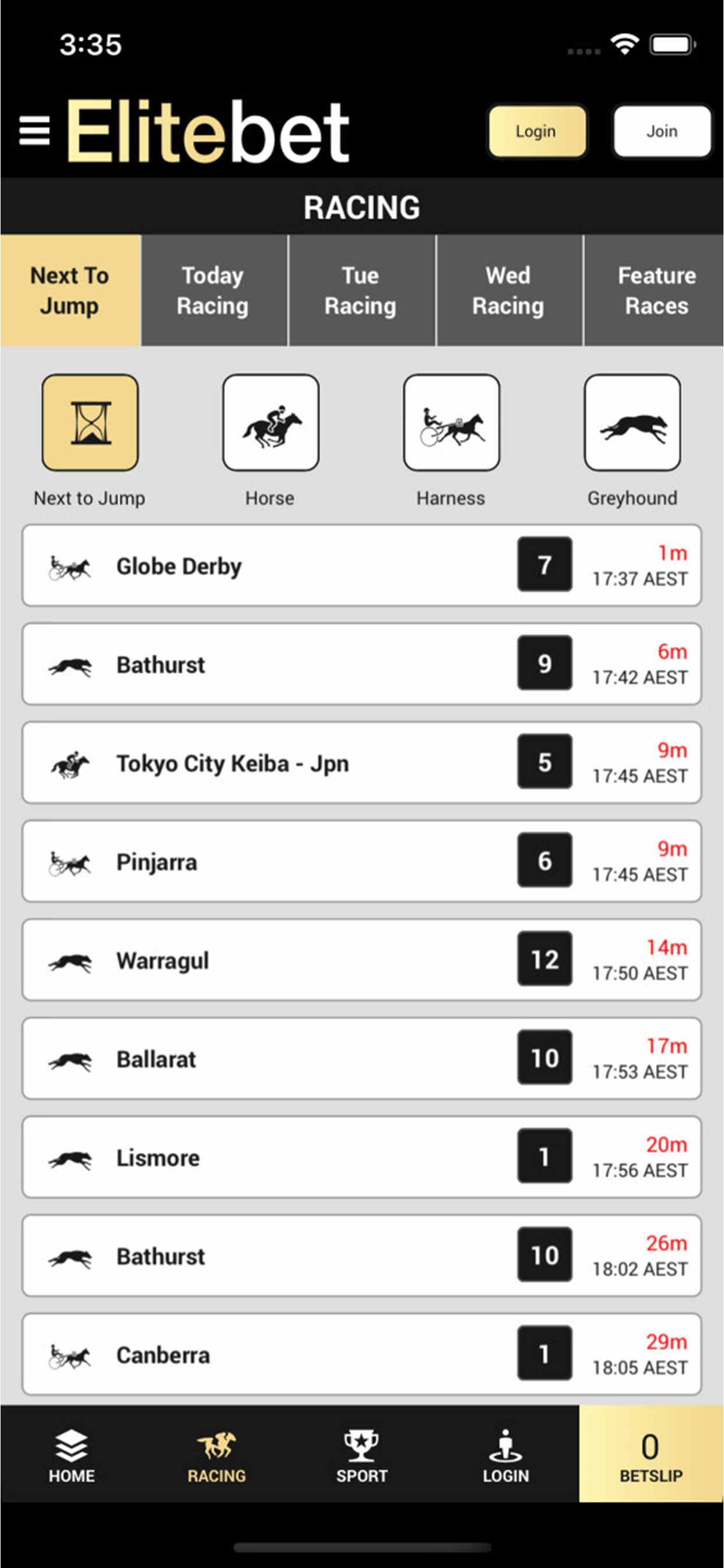Open Lismore race 1
Image resolution: width=724 pixels, height=1568 pixels.
click(x=362, y=1157)
